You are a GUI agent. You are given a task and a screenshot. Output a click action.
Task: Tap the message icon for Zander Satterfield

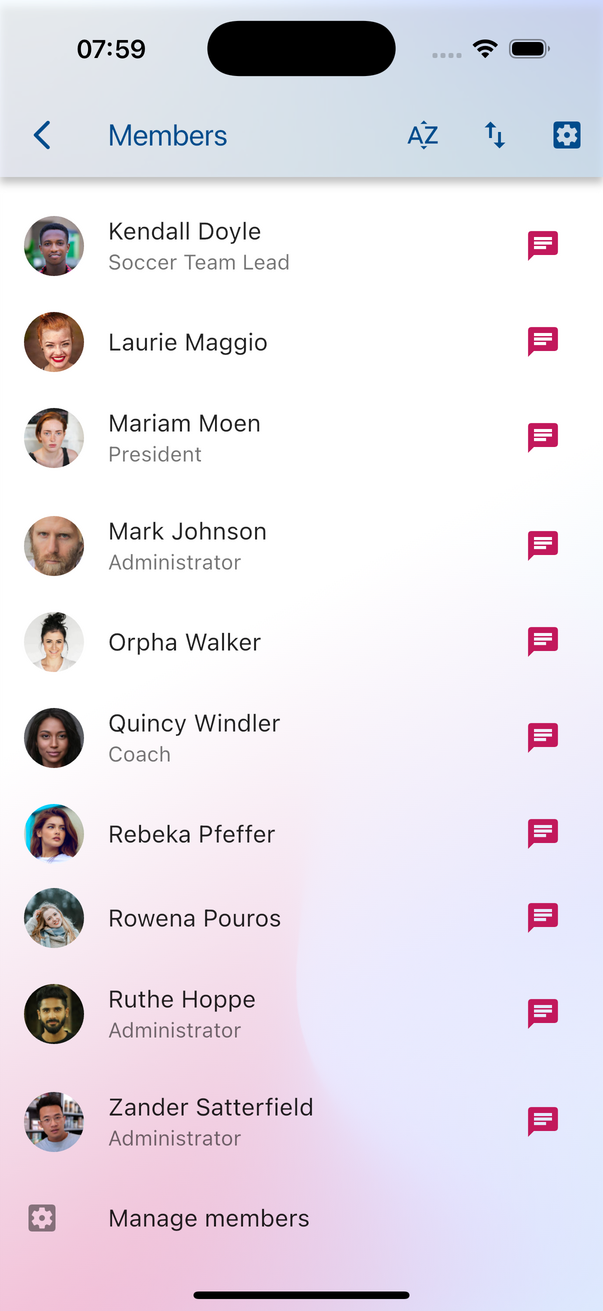click(543, 1121)
